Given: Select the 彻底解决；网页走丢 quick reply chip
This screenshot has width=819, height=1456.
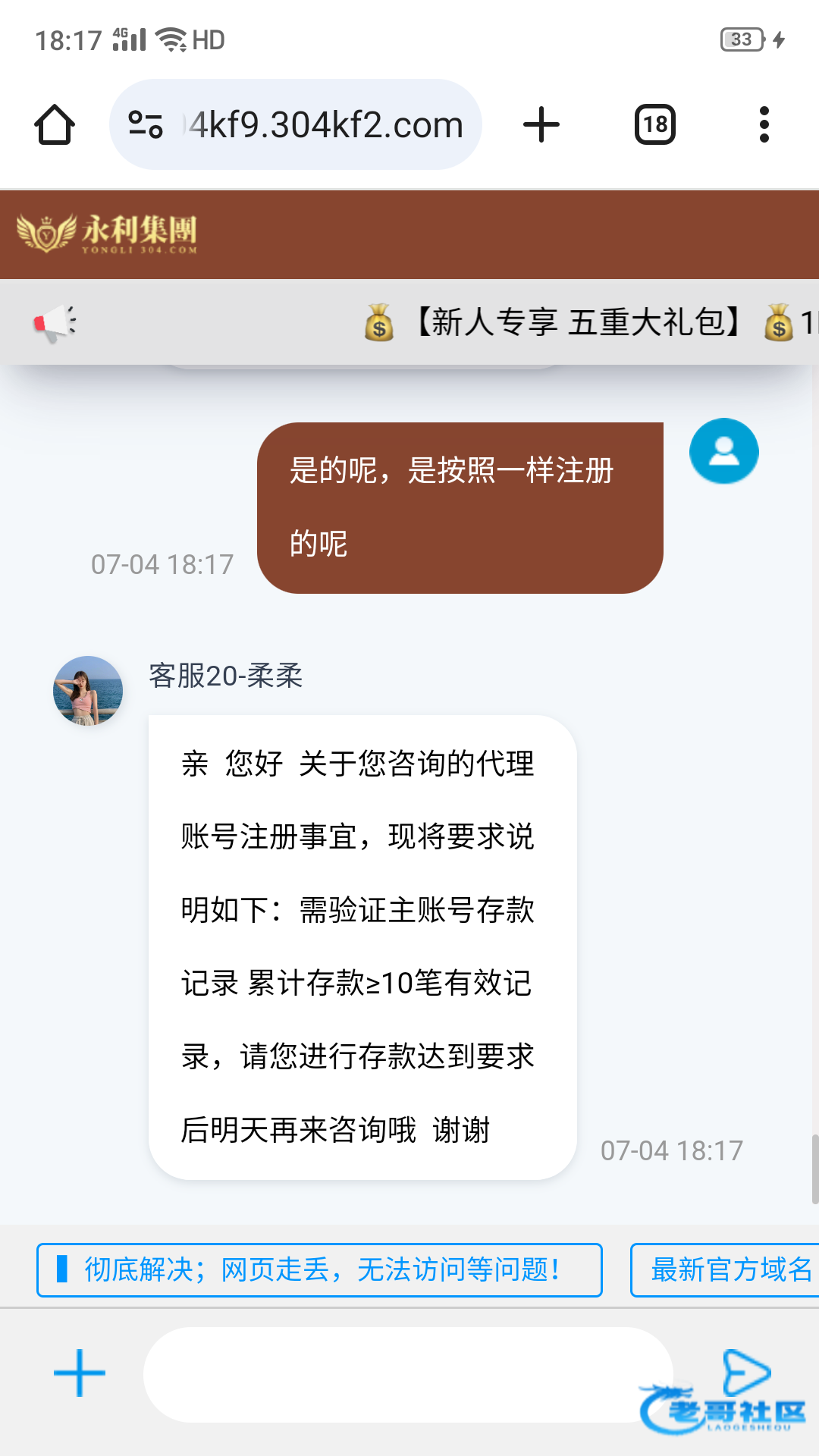Looking at the screenshot, I should click(x=319, y=1269).
